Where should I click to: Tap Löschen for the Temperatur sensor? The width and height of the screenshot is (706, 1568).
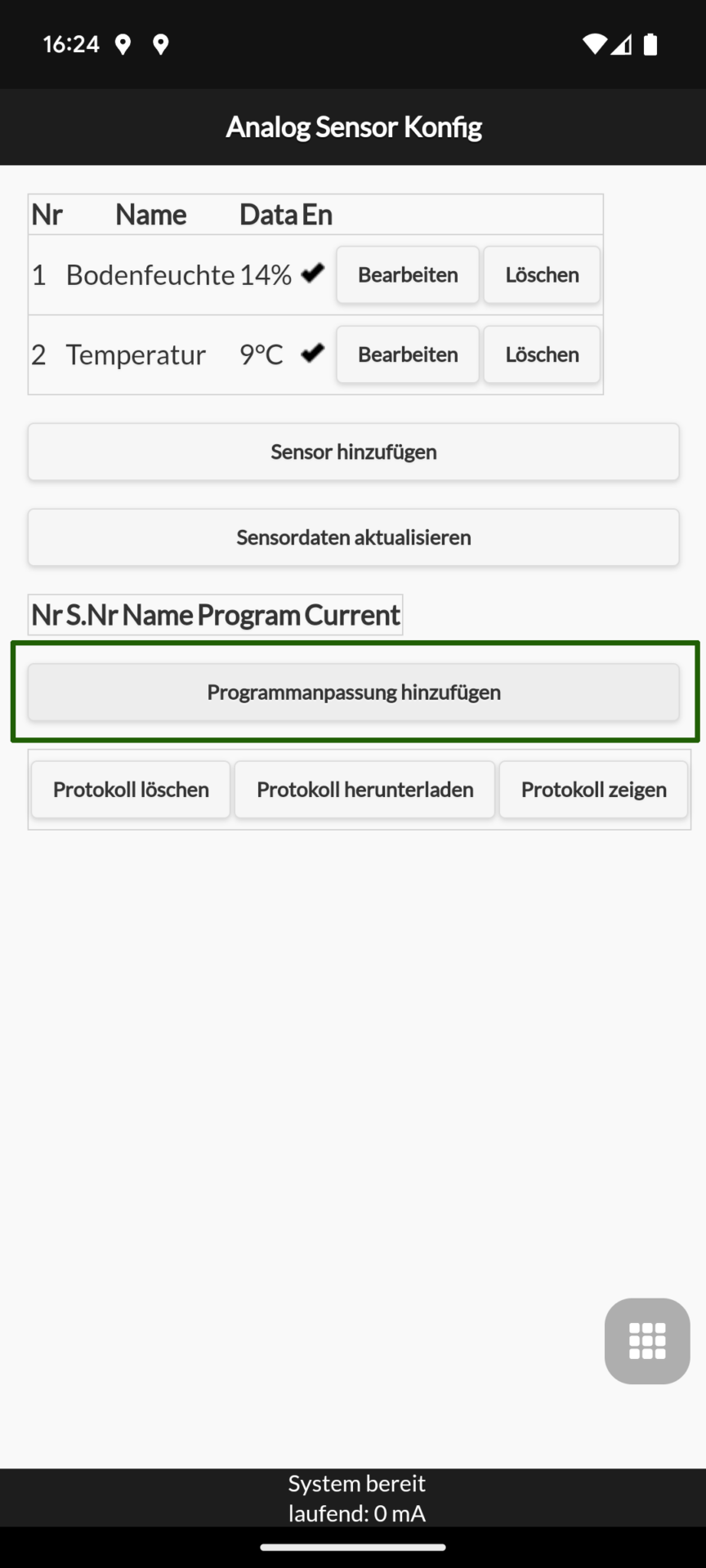tap(542, 354)
